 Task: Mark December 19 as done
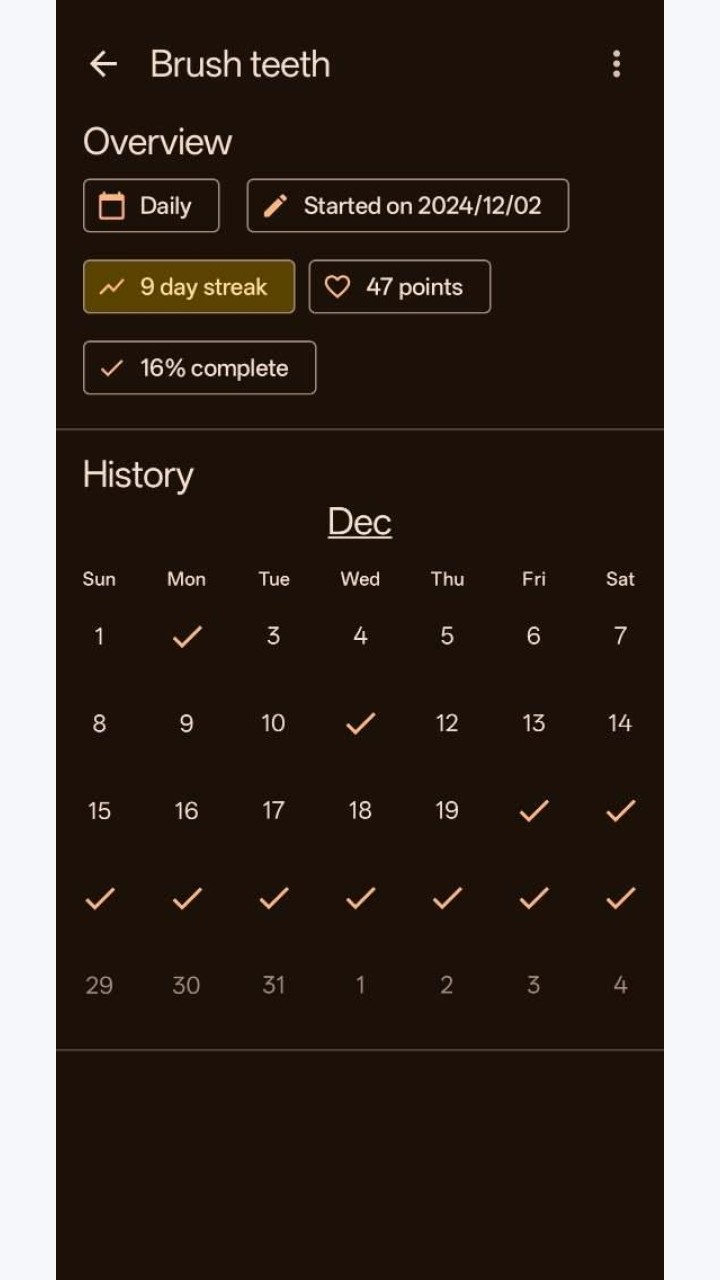click(447, 810)
